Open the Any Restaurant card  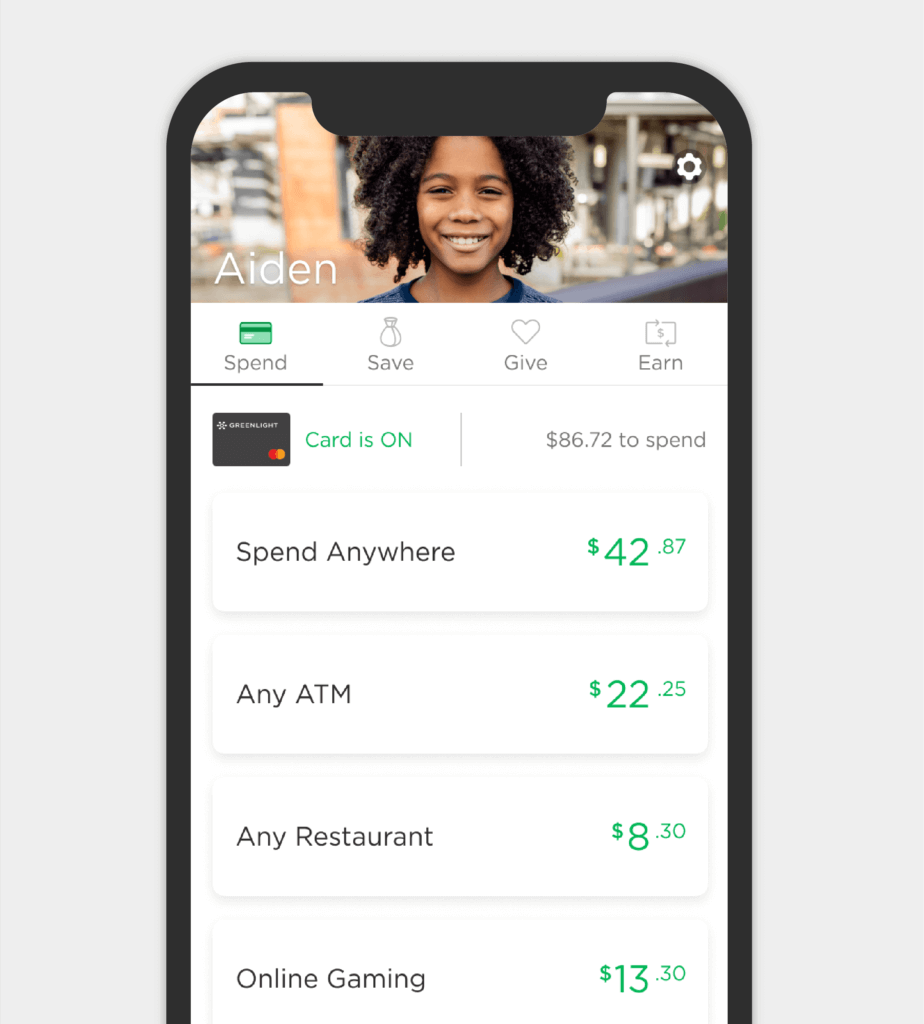[x=460, y=836]
